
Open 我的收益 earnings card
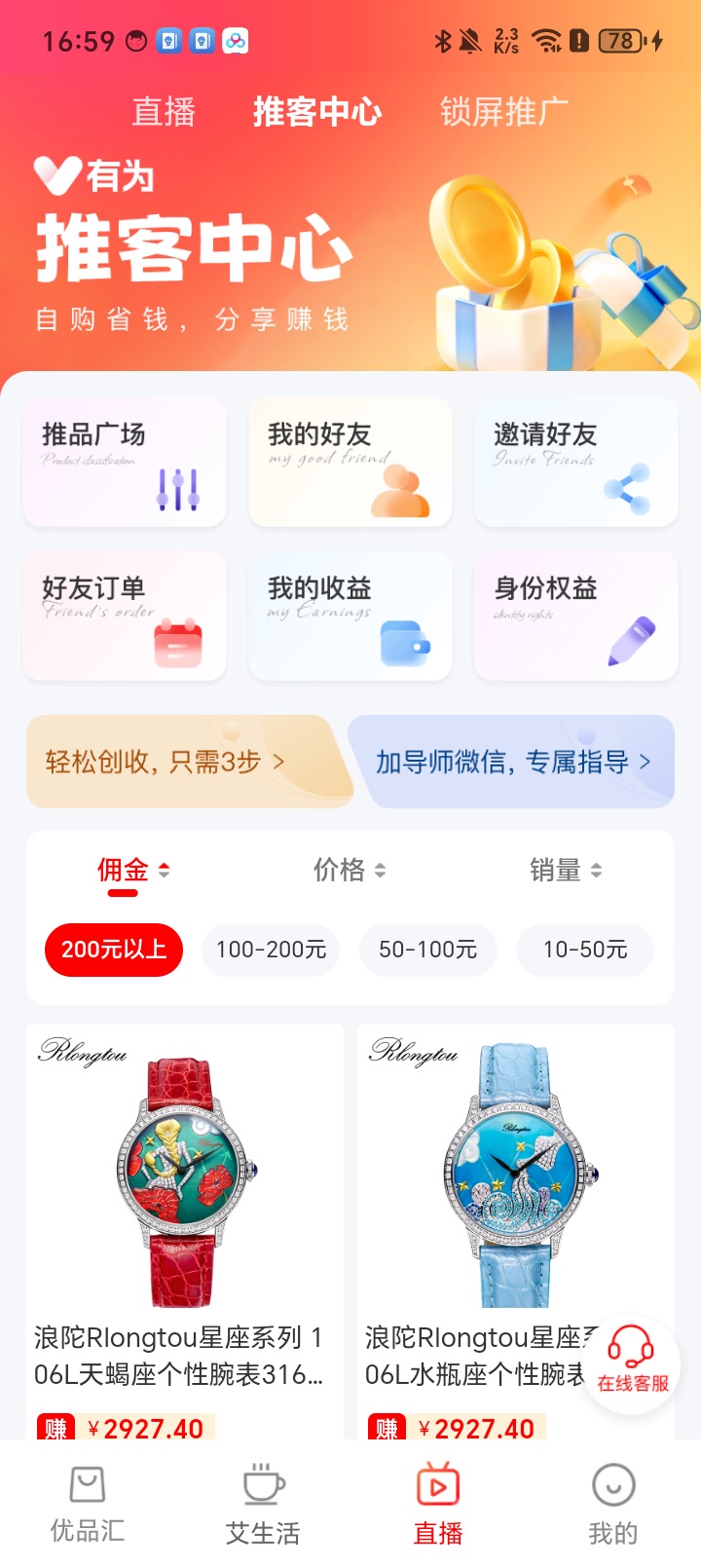coord(350,616)
